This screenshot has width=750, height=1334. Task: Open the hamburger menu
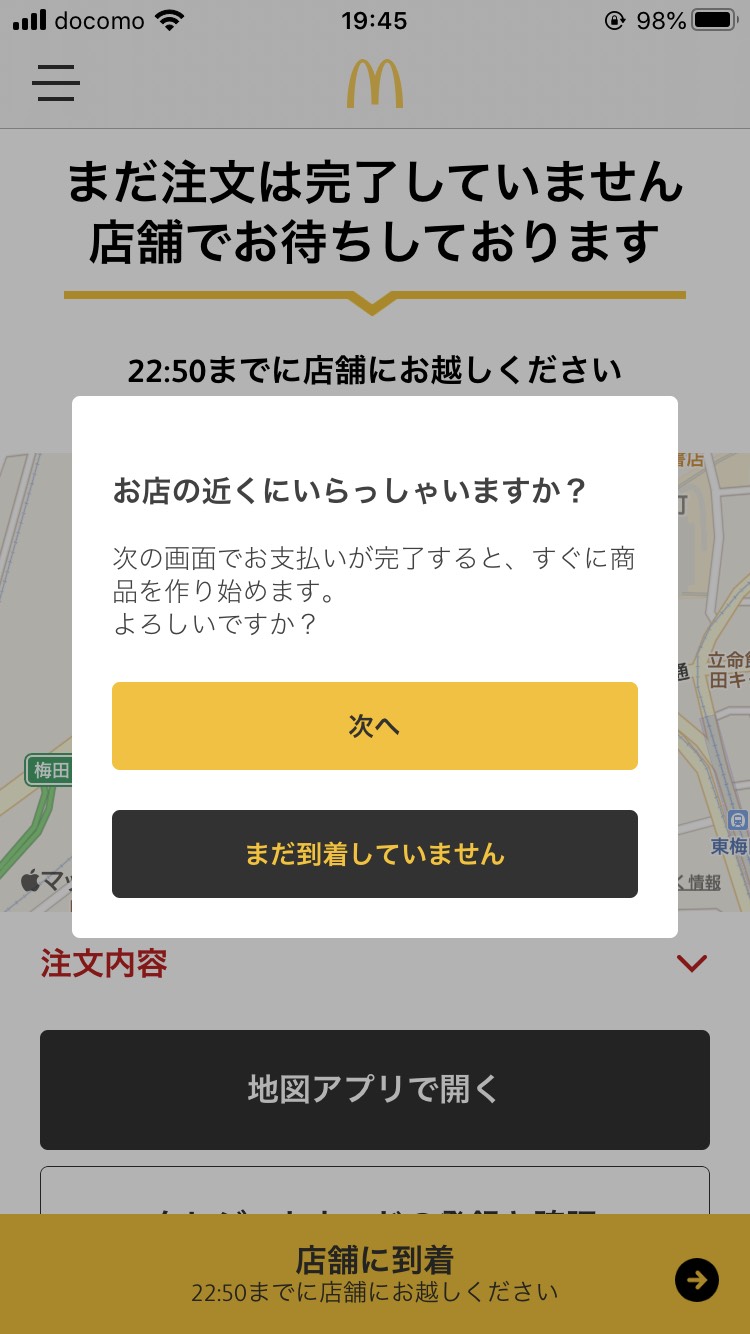click(56, 83)
